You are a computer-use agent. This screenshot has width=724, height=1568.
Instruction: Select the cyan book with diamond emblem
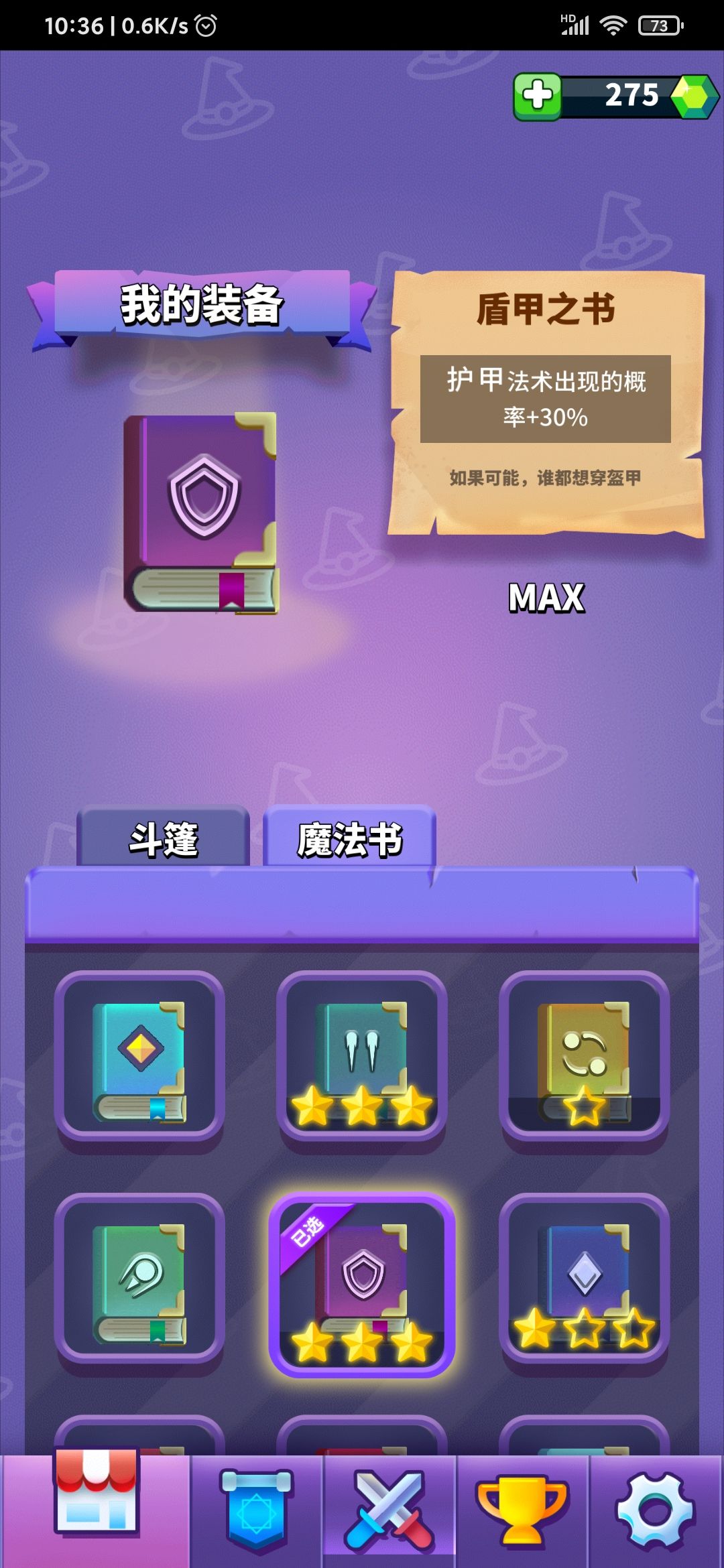tap(139, 1061)
